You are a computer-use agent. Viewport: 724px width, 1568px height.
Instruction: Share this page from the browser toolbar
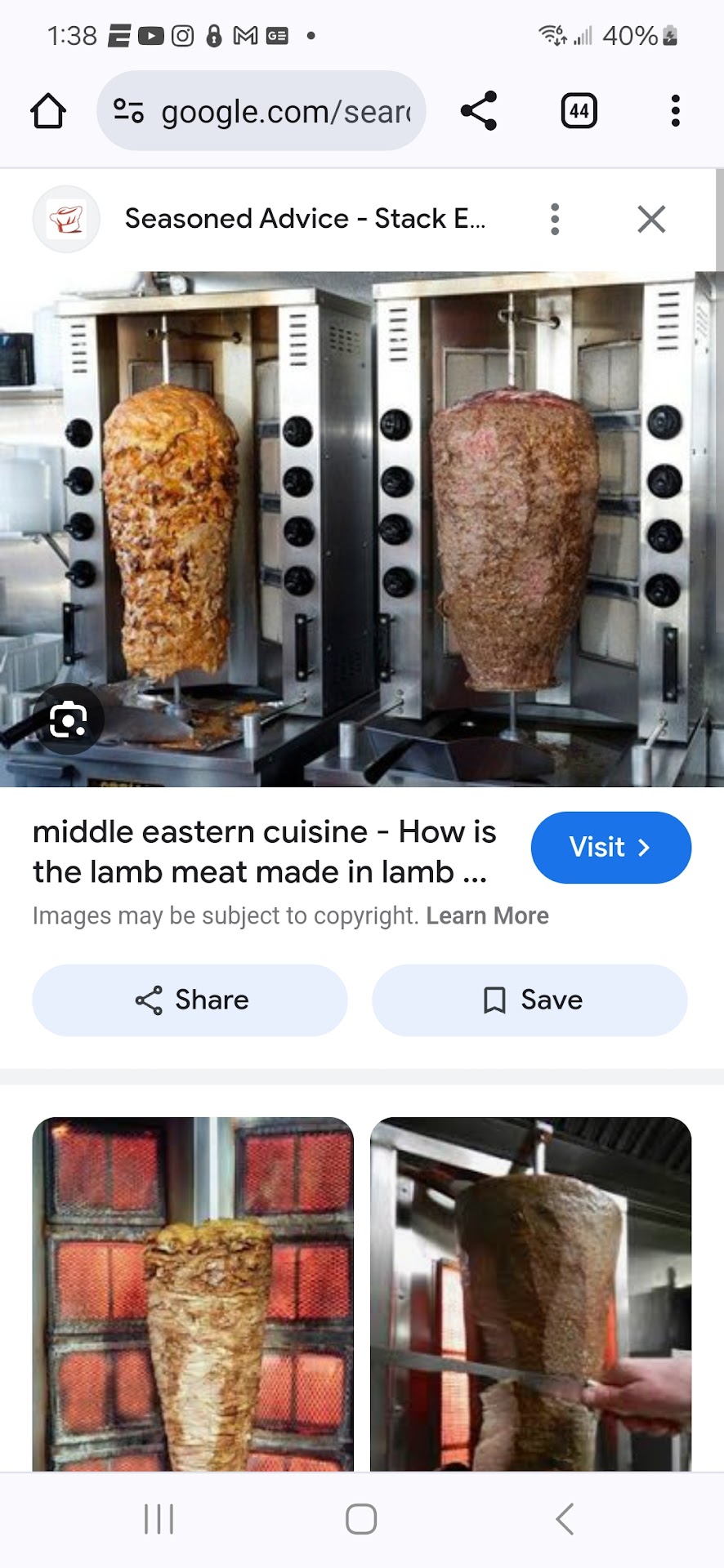click(479, 111)
